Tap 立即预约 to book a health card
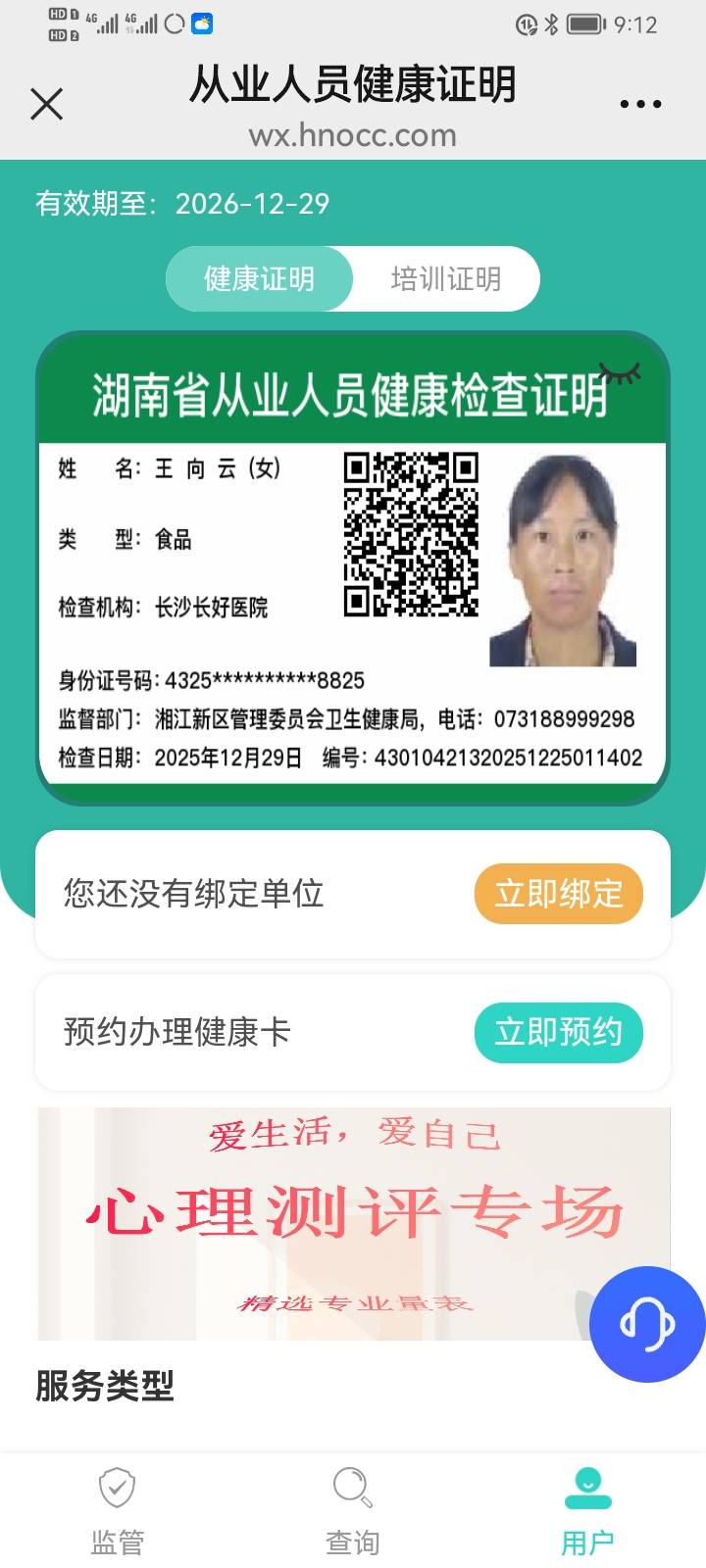706x1568 pixels. pos(558,1032)
